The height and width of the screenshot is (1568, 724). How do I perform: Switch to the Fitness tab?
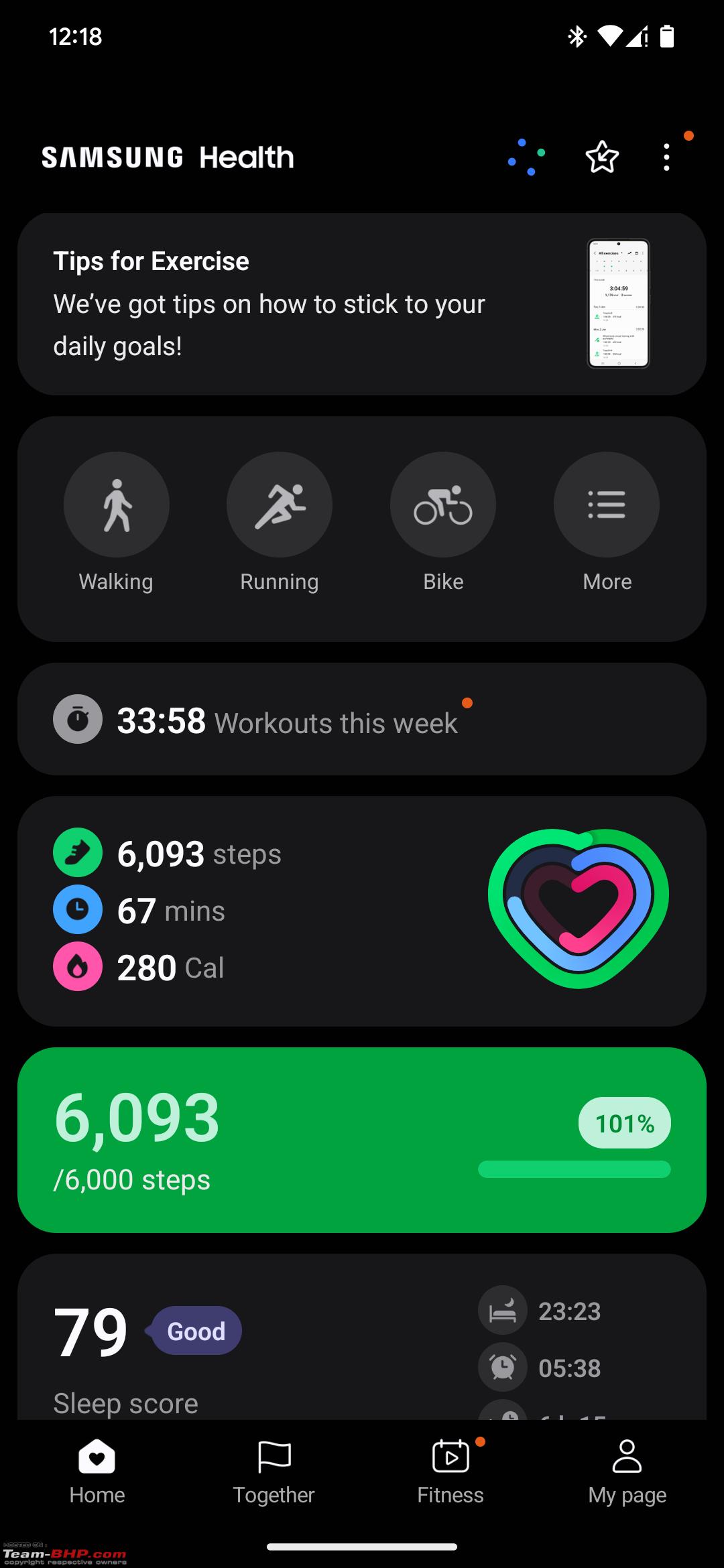coord(450,1471)
